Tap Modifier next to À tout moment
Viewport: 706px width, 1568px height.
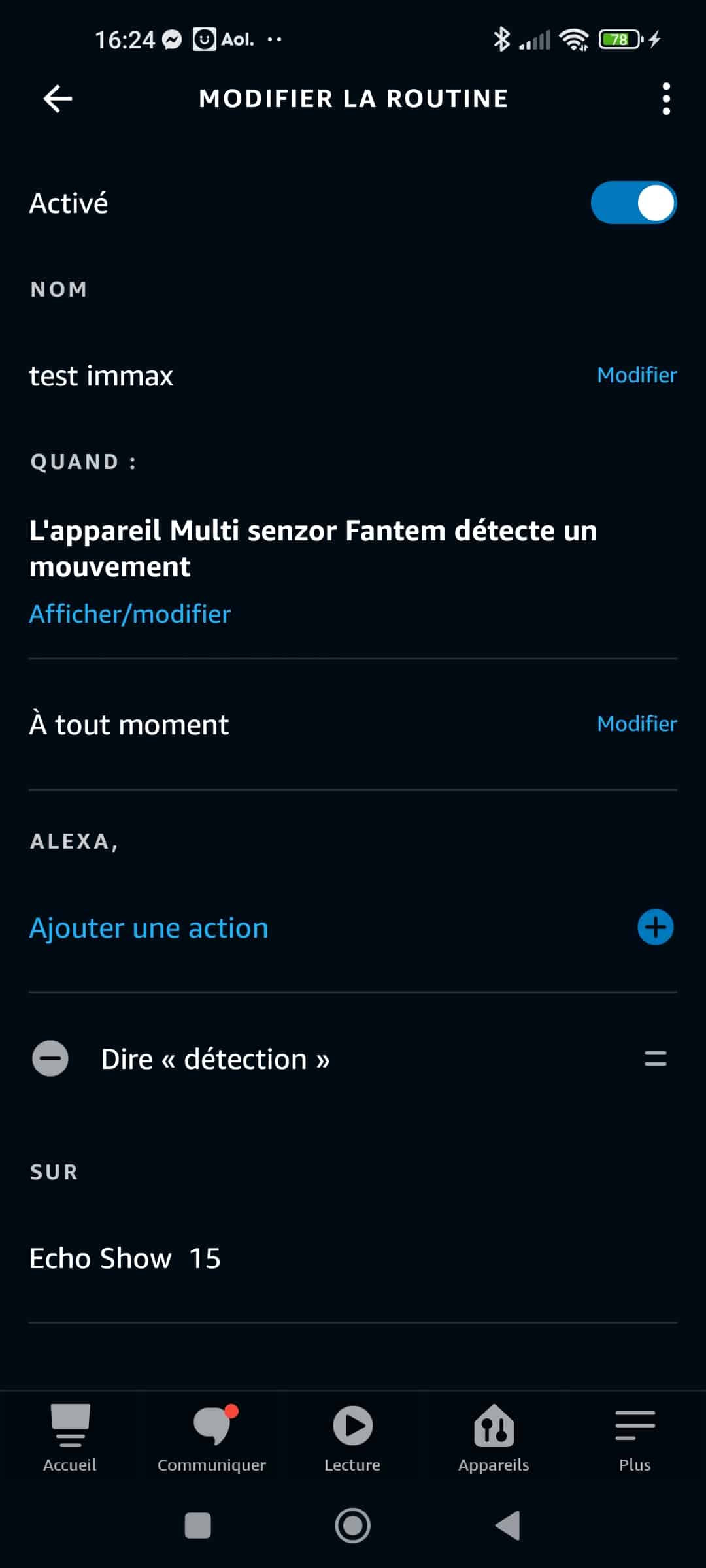pos(637,724)
